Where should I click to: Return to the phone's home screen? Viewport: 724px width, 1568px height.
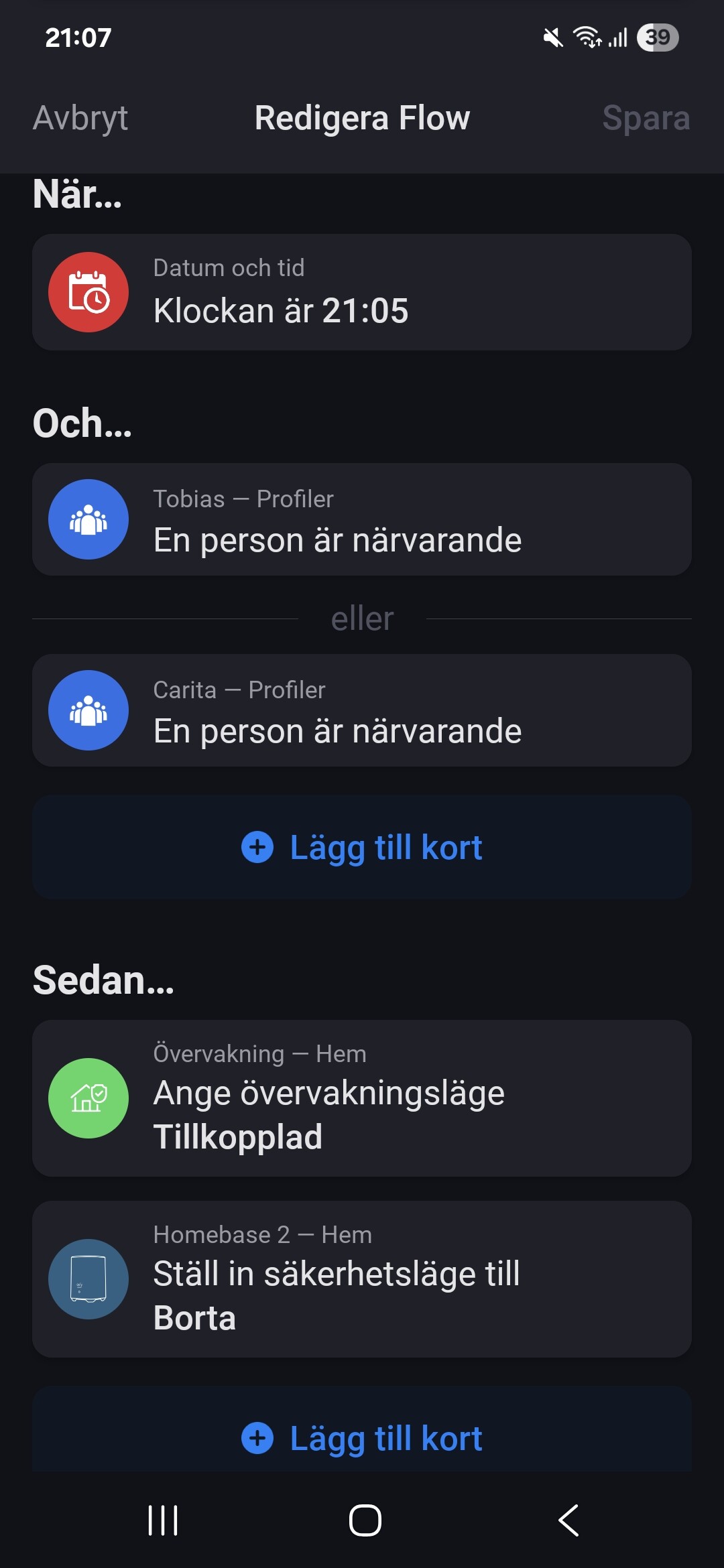tap(365, 1520)
